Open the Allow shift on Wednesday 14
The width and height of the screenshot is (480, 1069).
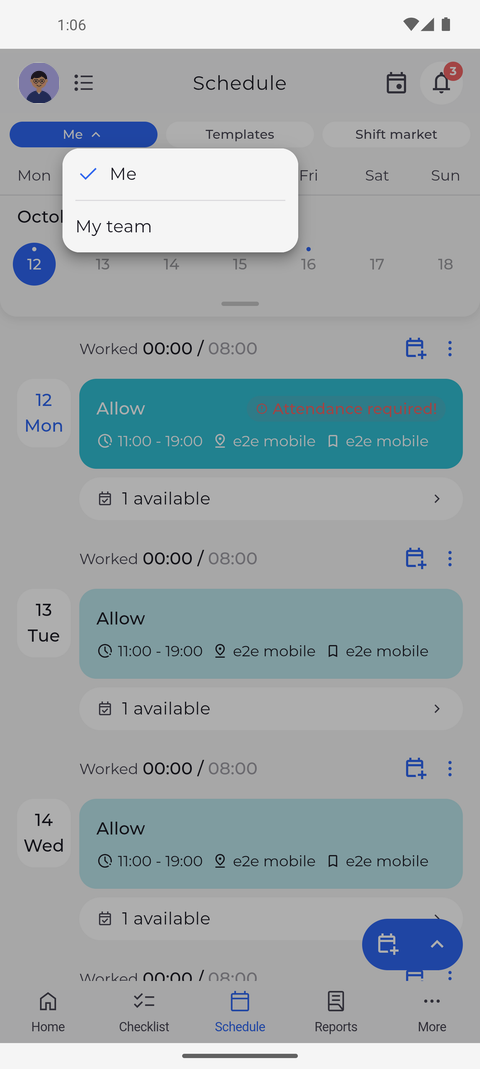[x=271, y=843]
